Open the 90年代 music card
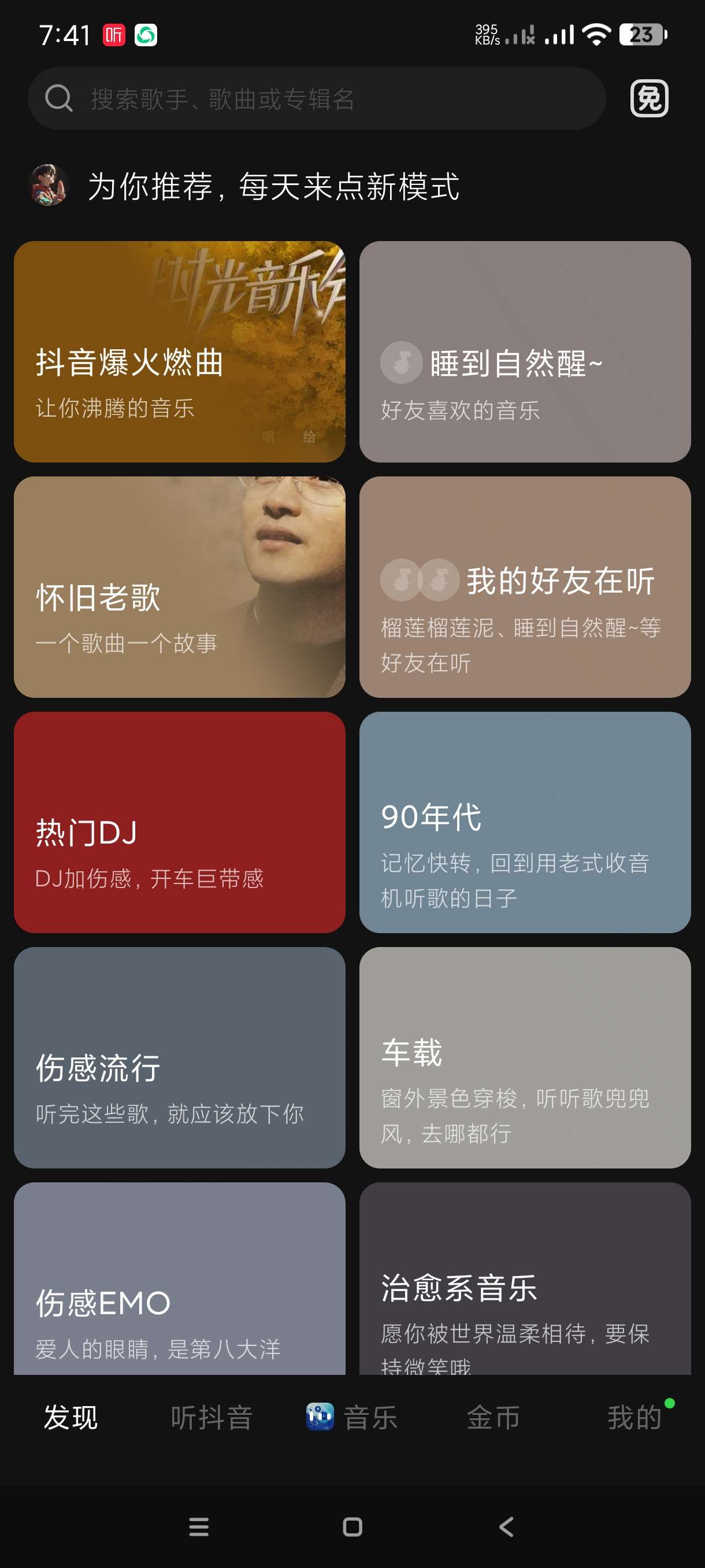The image size is (705, 1568). [525, 822]
